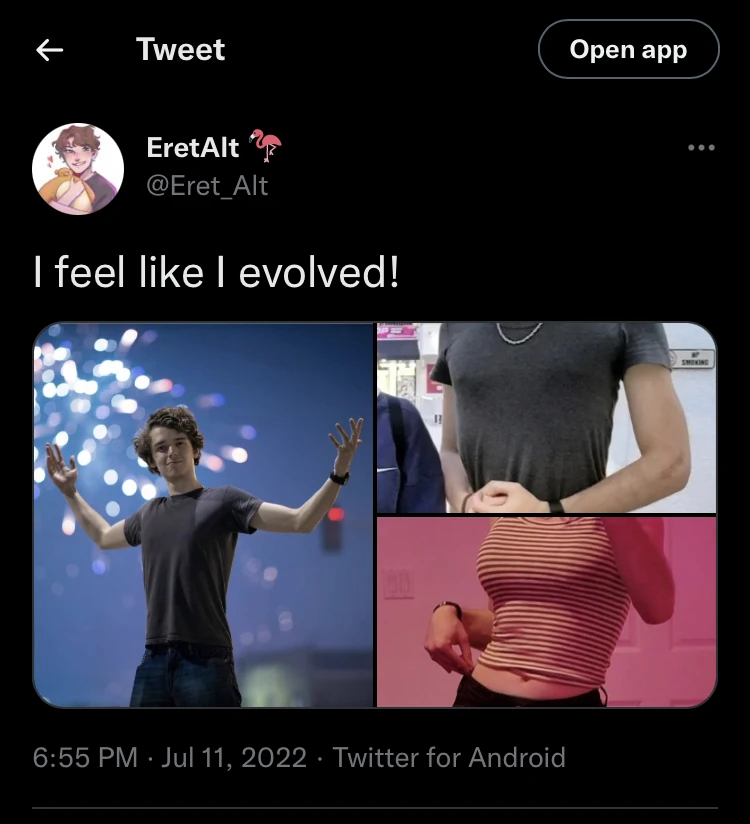Tap Open app to launch the Twitter app
The height and width of the screenshot is (824, 750).
[628, 48]
